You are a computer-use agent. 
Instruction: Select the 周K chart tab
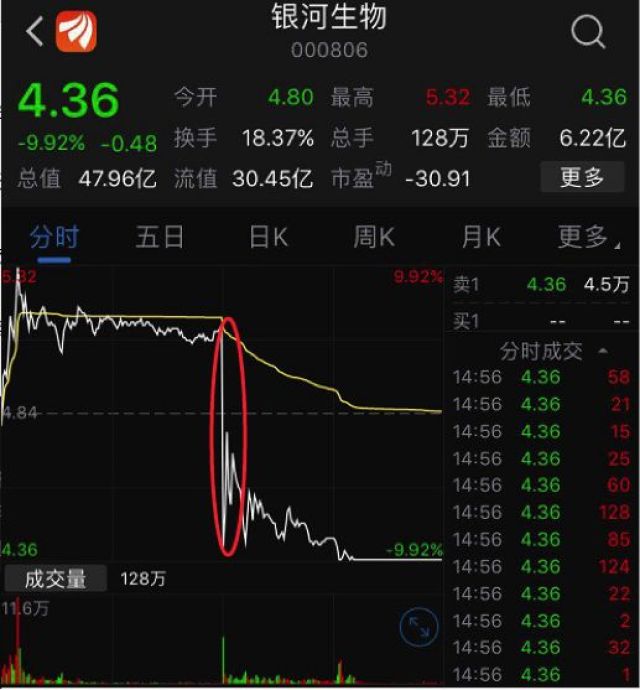point(374,237)
